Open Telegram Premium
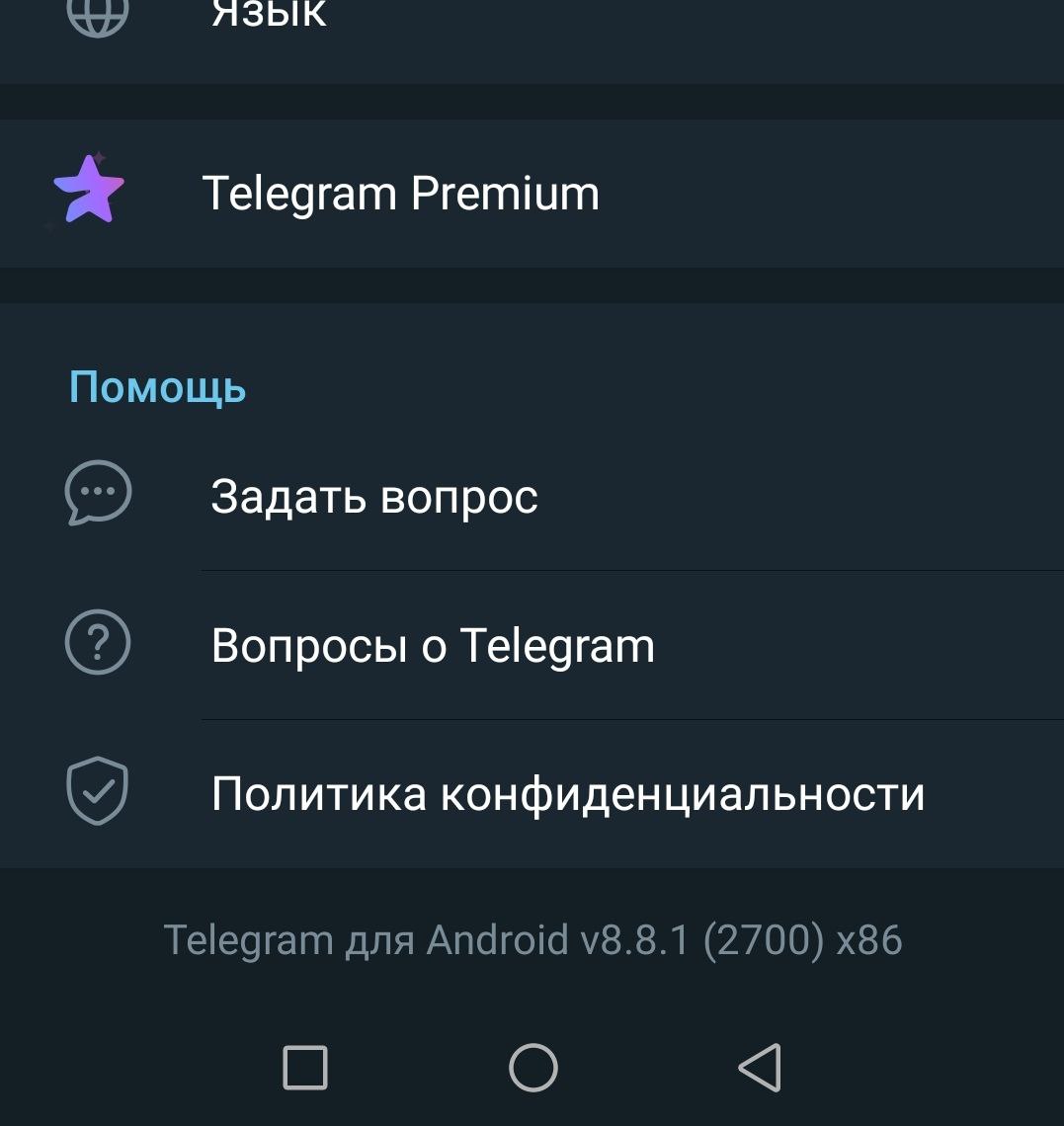Image resolution: width=1064 pixels, height=1126 pixels. click(400, 194)
